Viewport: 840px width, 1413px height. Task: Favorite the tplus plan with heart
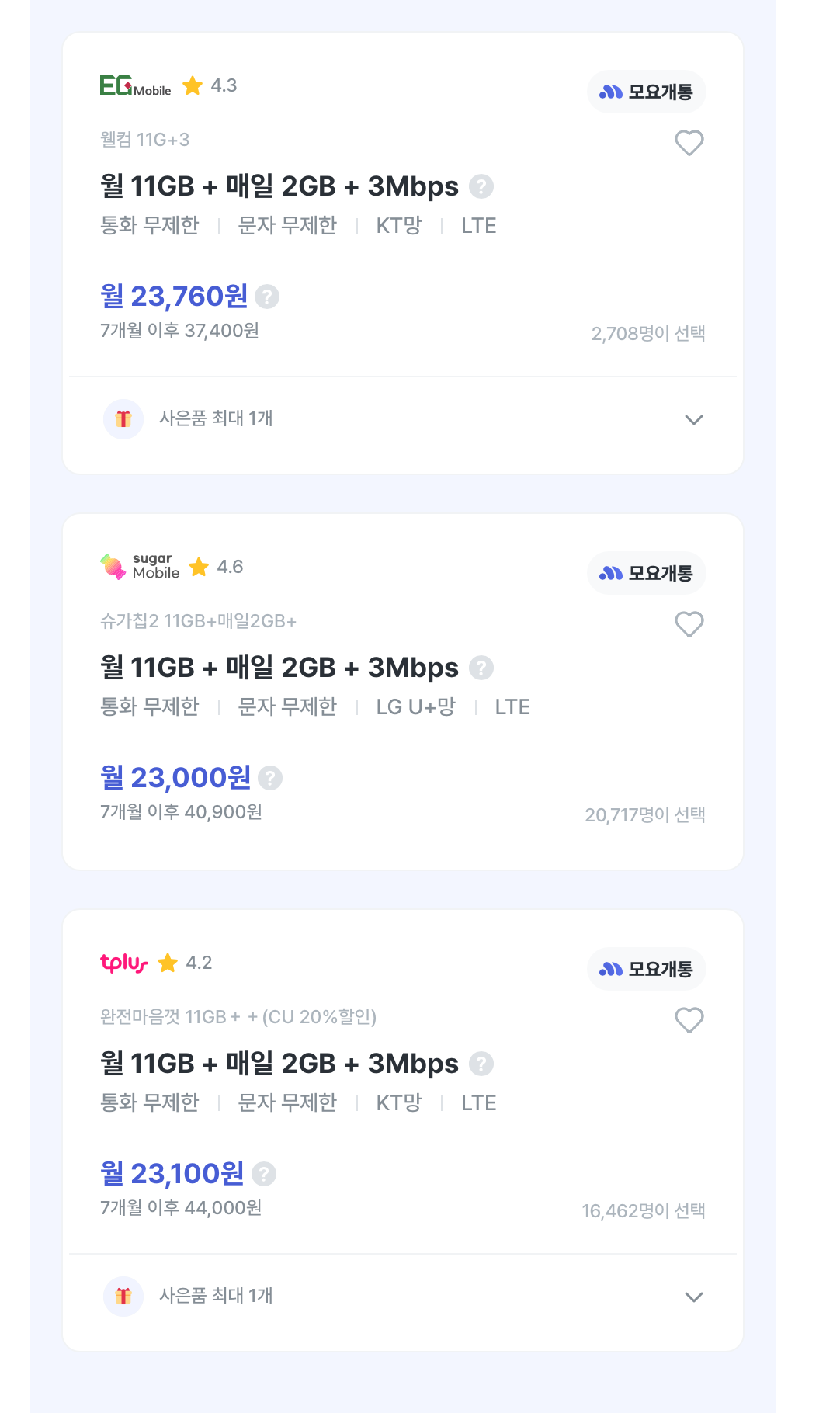click(x=689, y=1020)
